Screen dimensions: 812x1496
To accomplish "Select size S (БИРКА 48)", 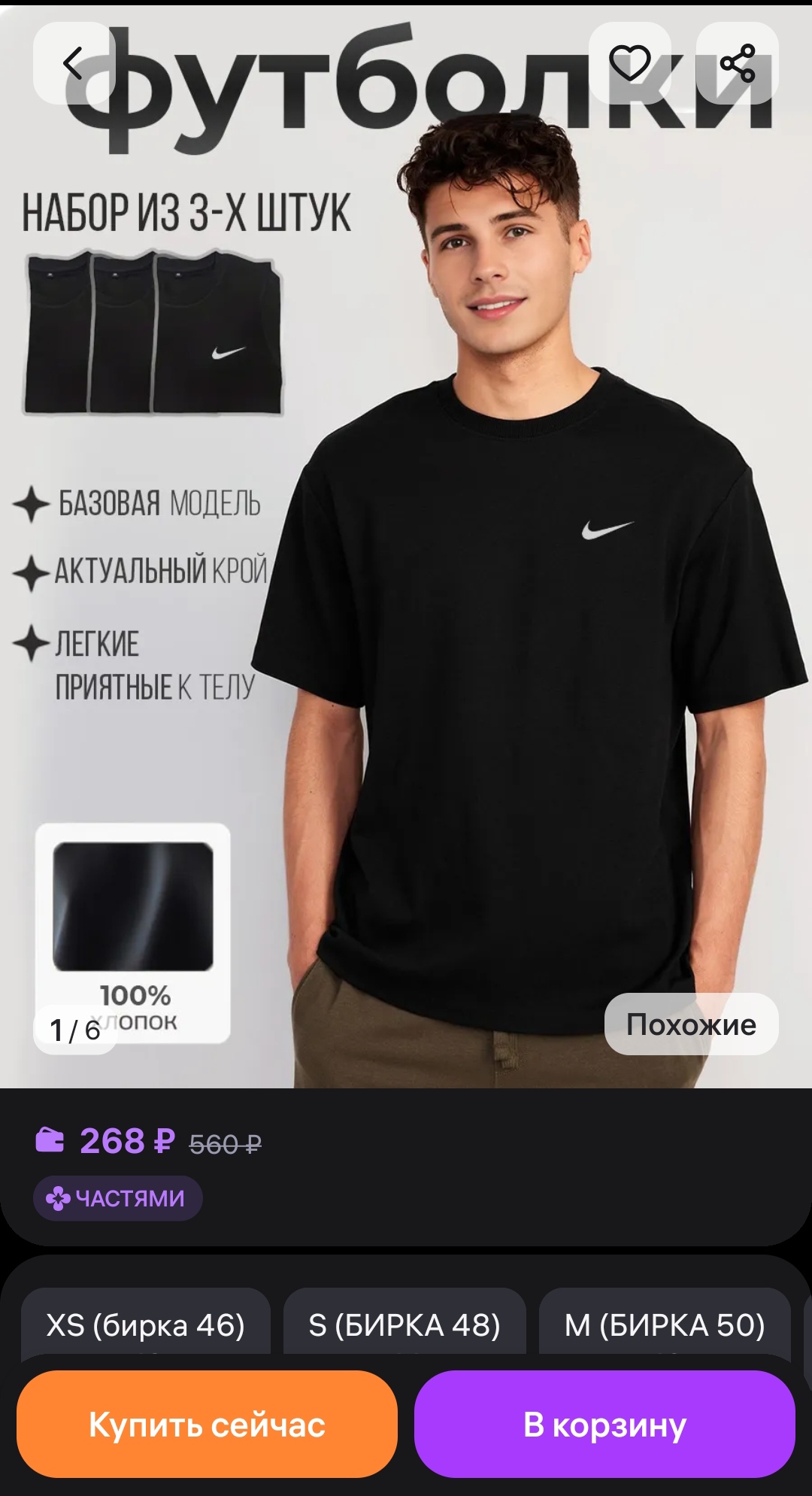I will tap(404, 1325).
